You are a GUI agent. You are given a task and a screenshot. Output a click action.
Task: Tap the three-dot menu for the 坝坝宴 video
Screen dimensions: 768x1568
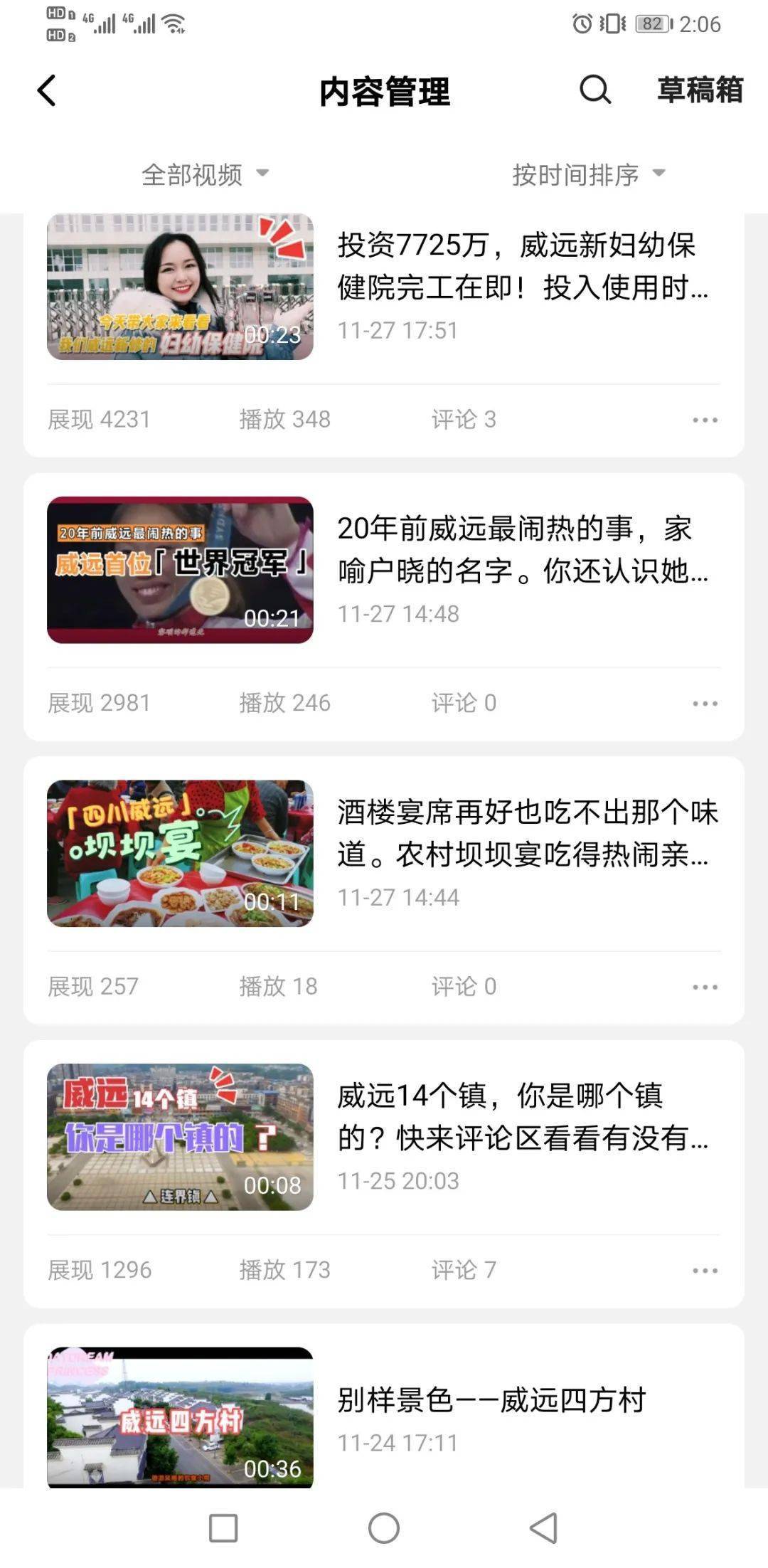(x=705, y=987)
